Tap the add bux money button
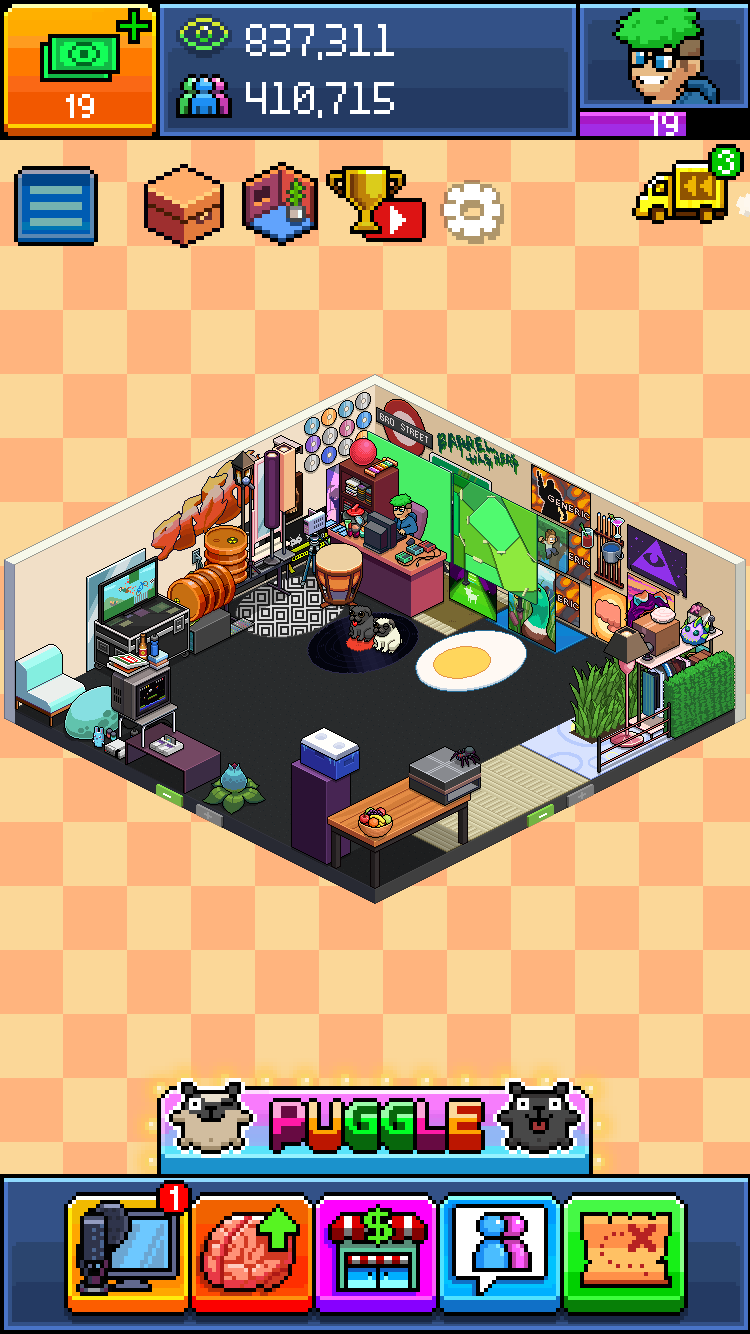Viewport: 750px width, 1334px height. click(x=80, y=68)
